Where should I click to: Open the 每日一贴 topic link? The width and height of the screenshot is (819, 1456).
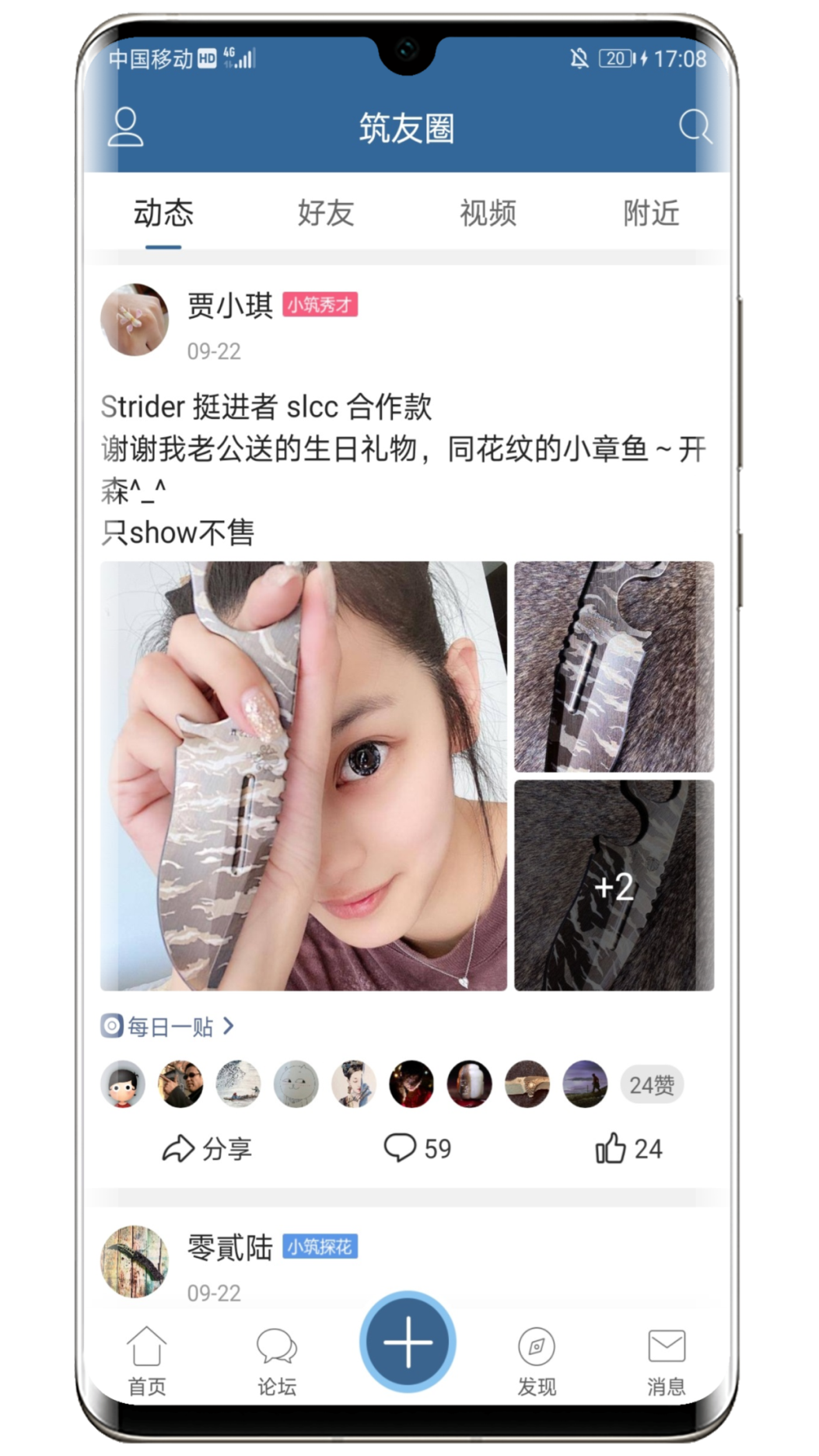168,1027
